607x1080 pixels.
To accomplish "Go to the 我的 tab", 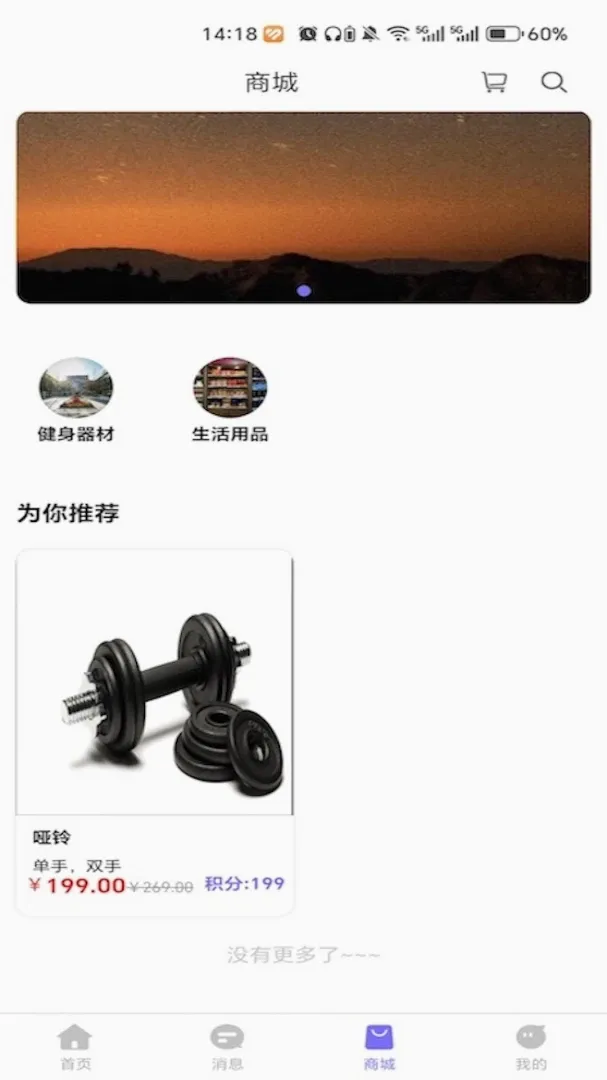I will (x=531, y=1047).
